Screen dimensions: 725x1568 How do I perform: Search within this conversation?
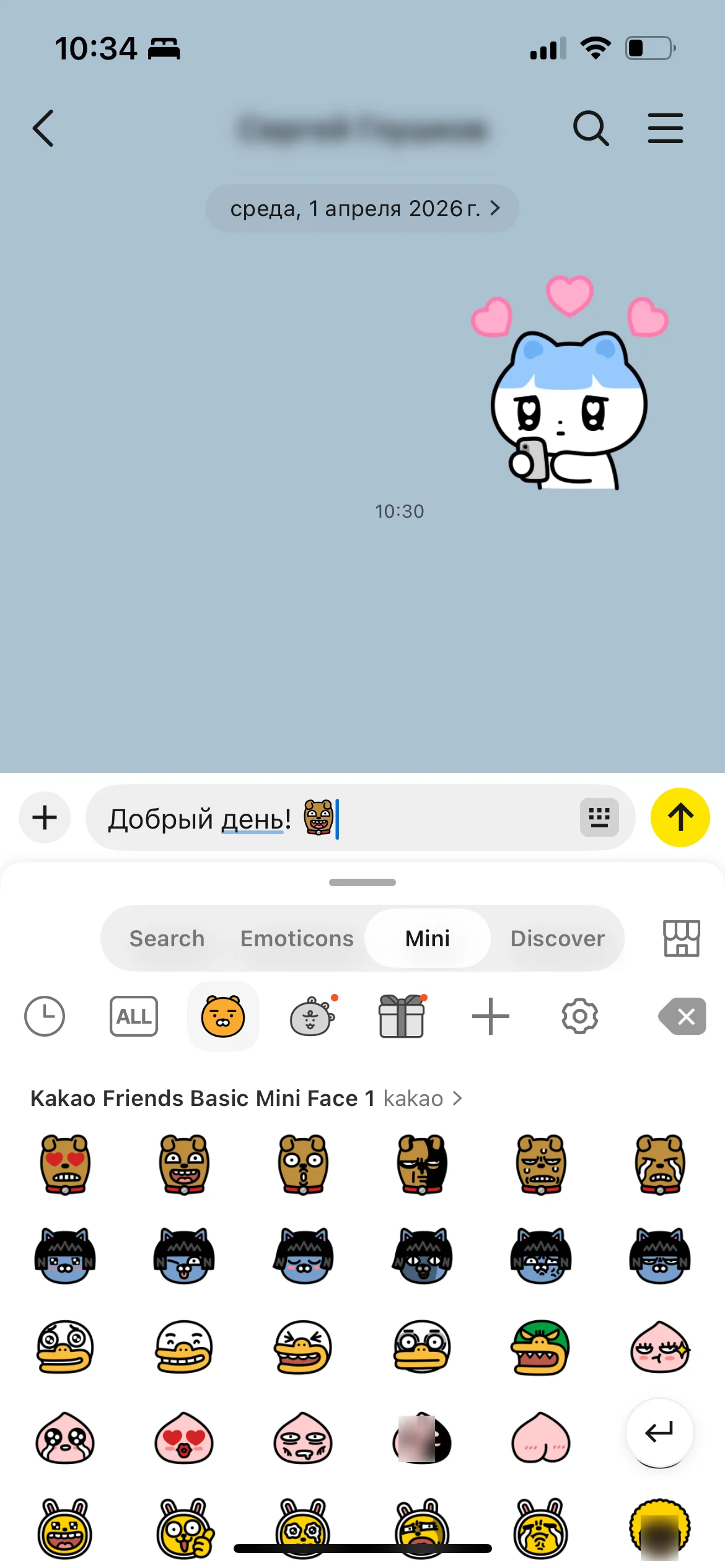pos(591,128)
